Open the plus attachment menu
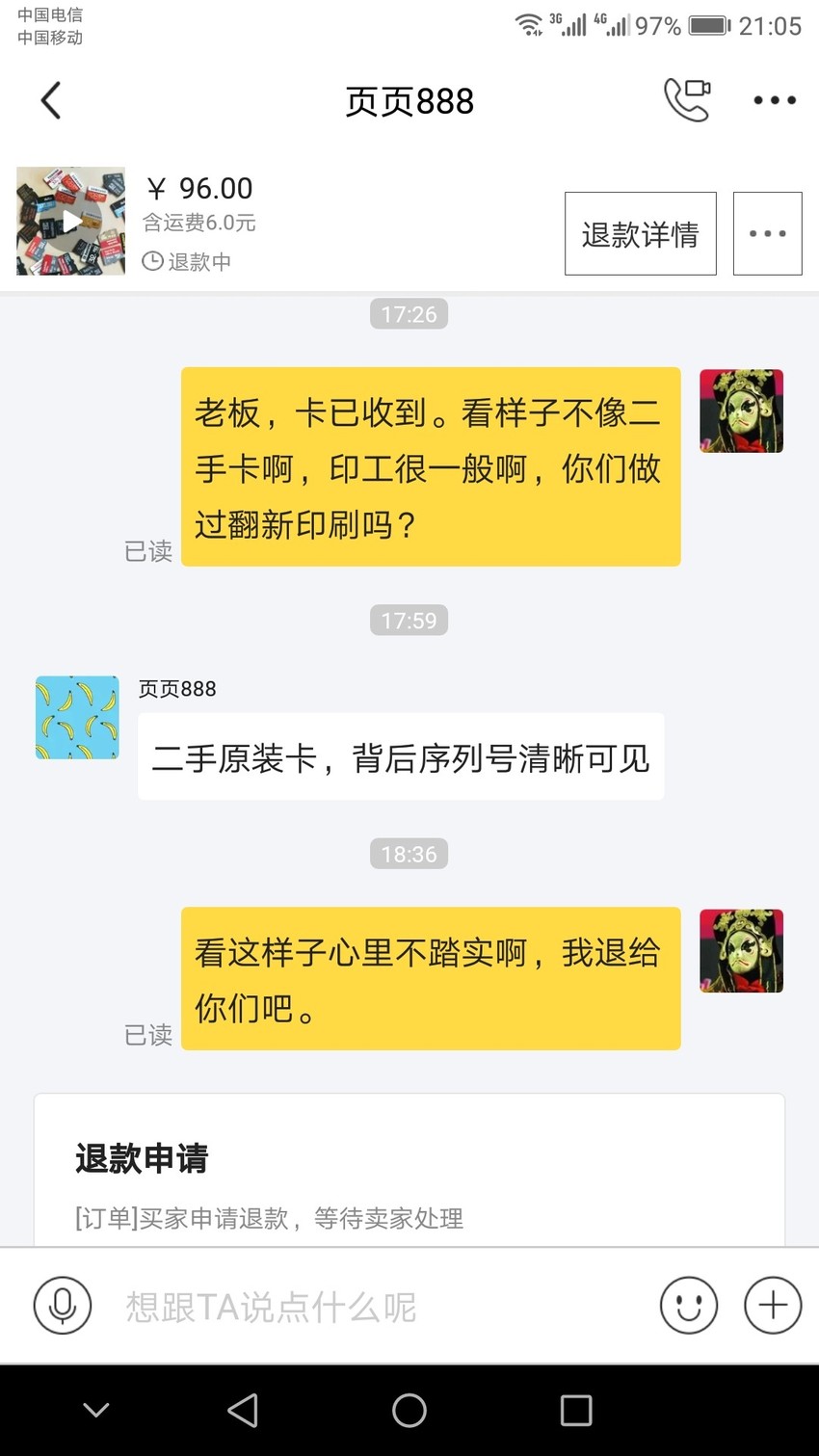819x1456 pixels. click(773, 1306)
